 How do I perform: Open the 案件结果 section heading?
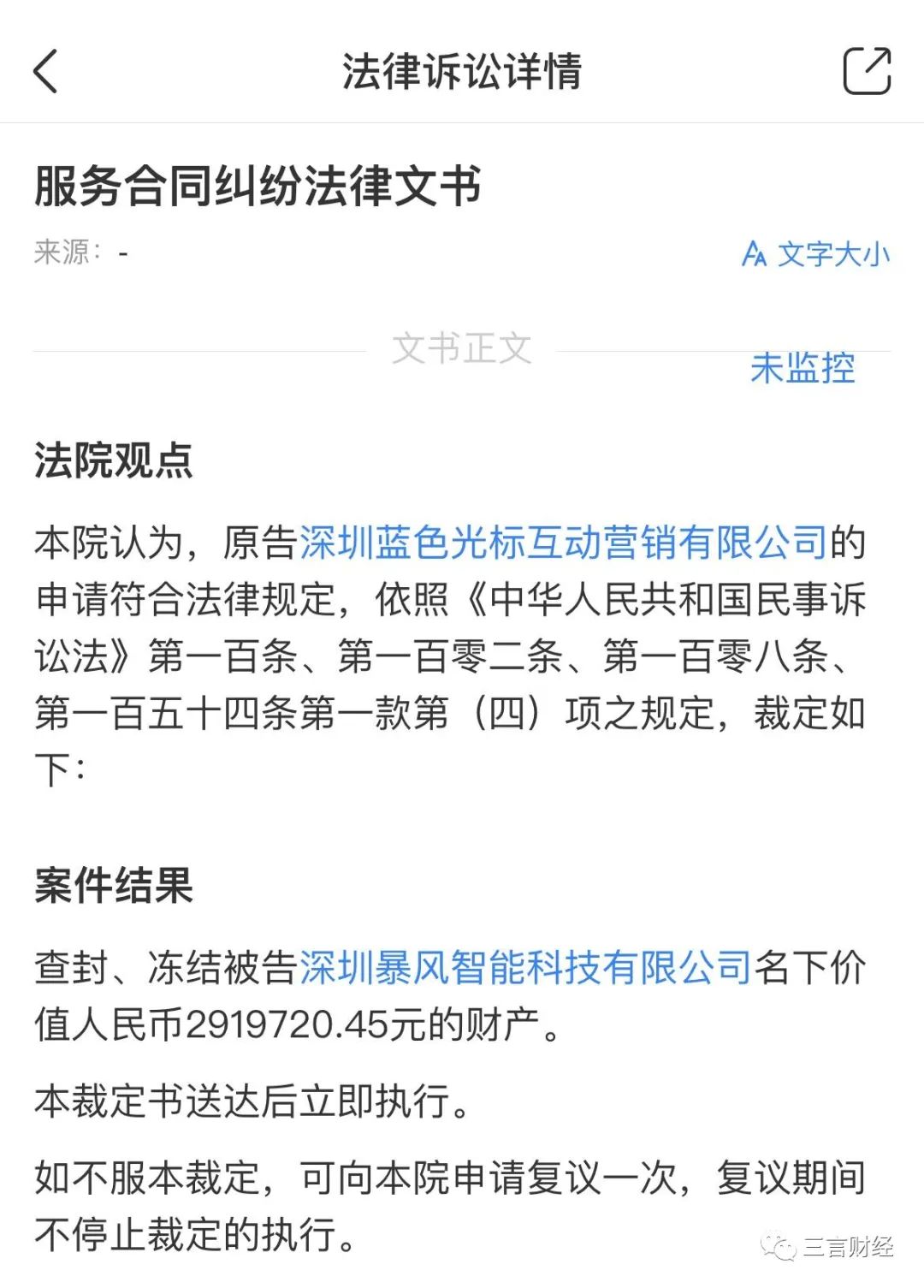[x=111, y=889]
